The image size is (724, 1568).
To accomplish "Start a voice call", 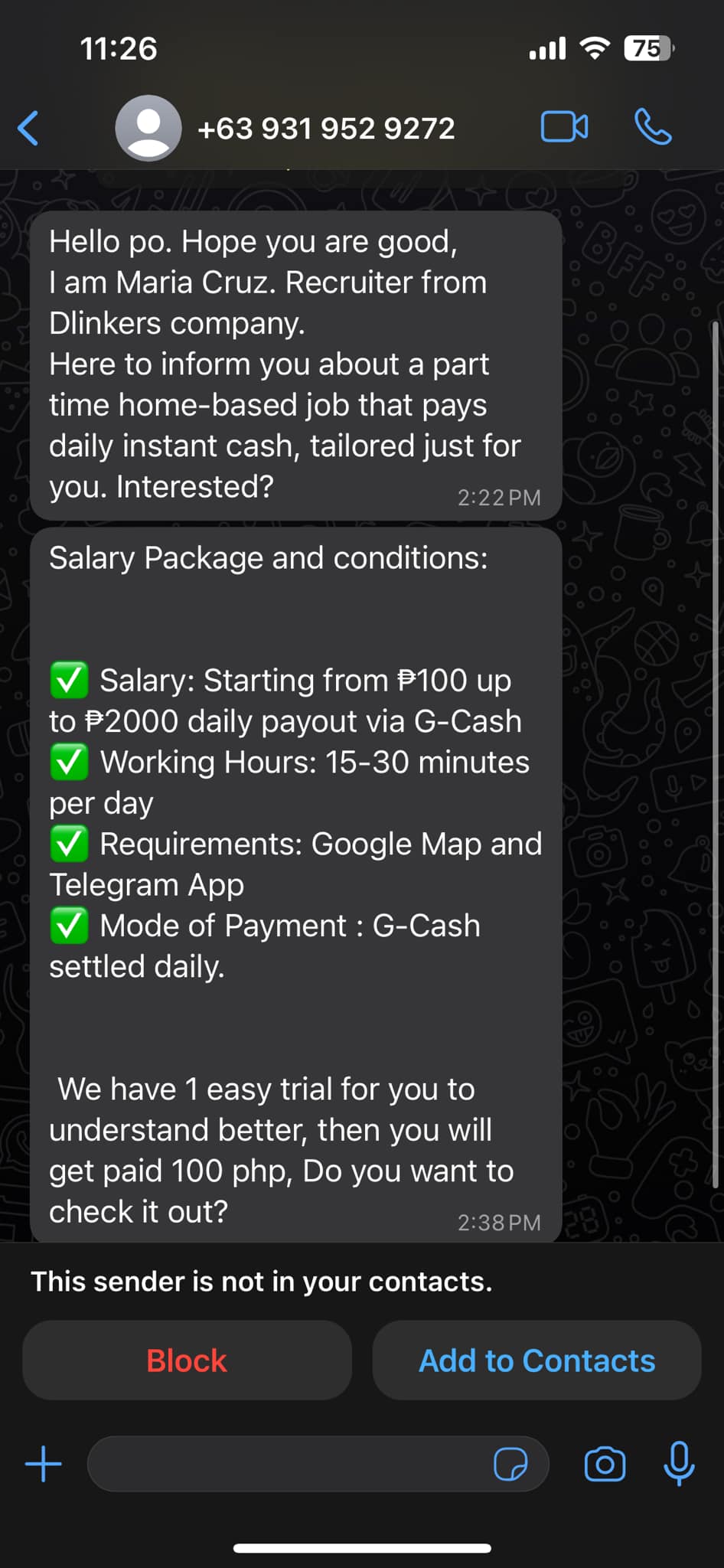I will pos(653,127).
